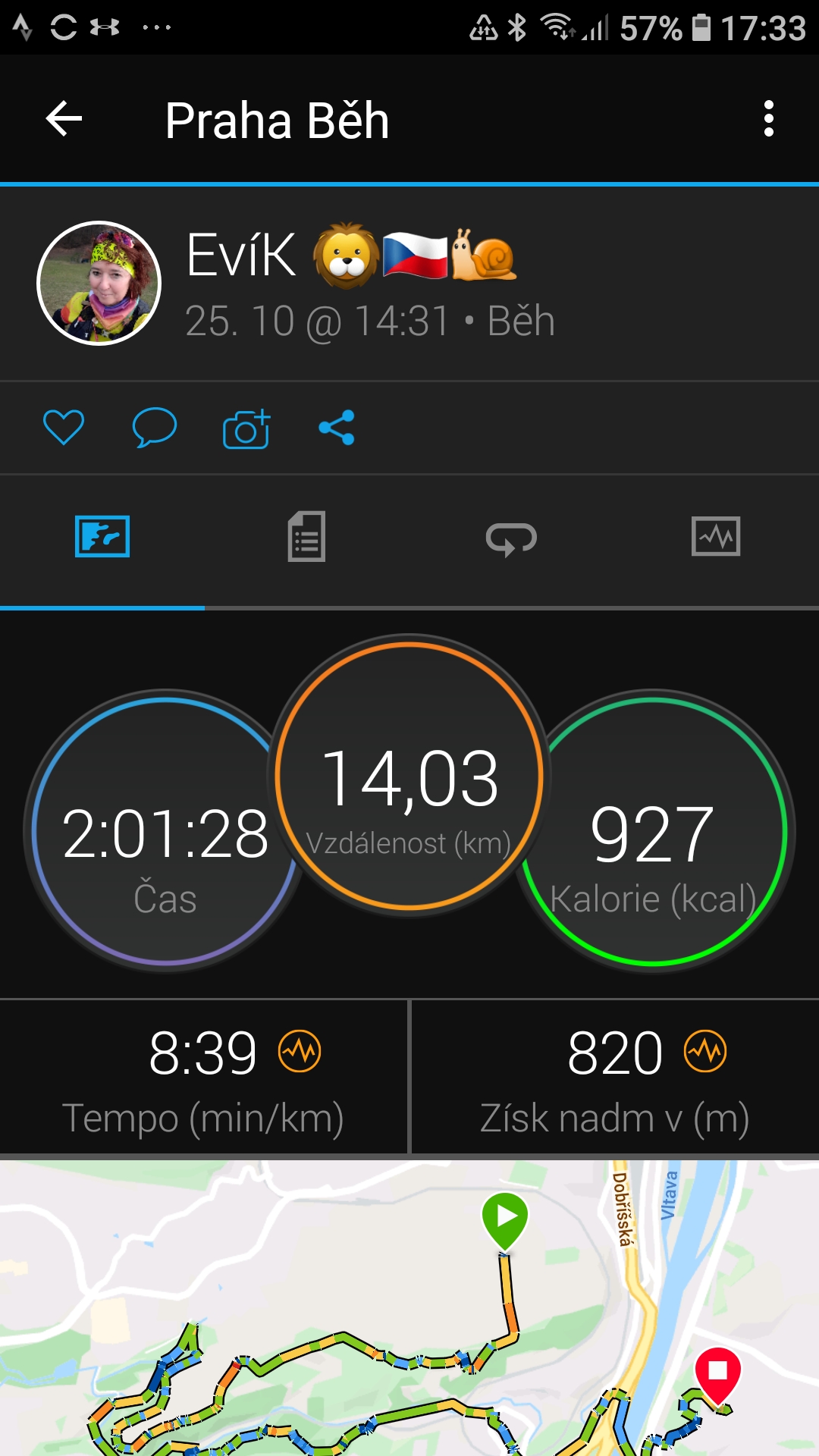Viewport: 819px width, 1456px height.
Task: View elevation chart next to Získ nadm
Action: coord(705,1051)
